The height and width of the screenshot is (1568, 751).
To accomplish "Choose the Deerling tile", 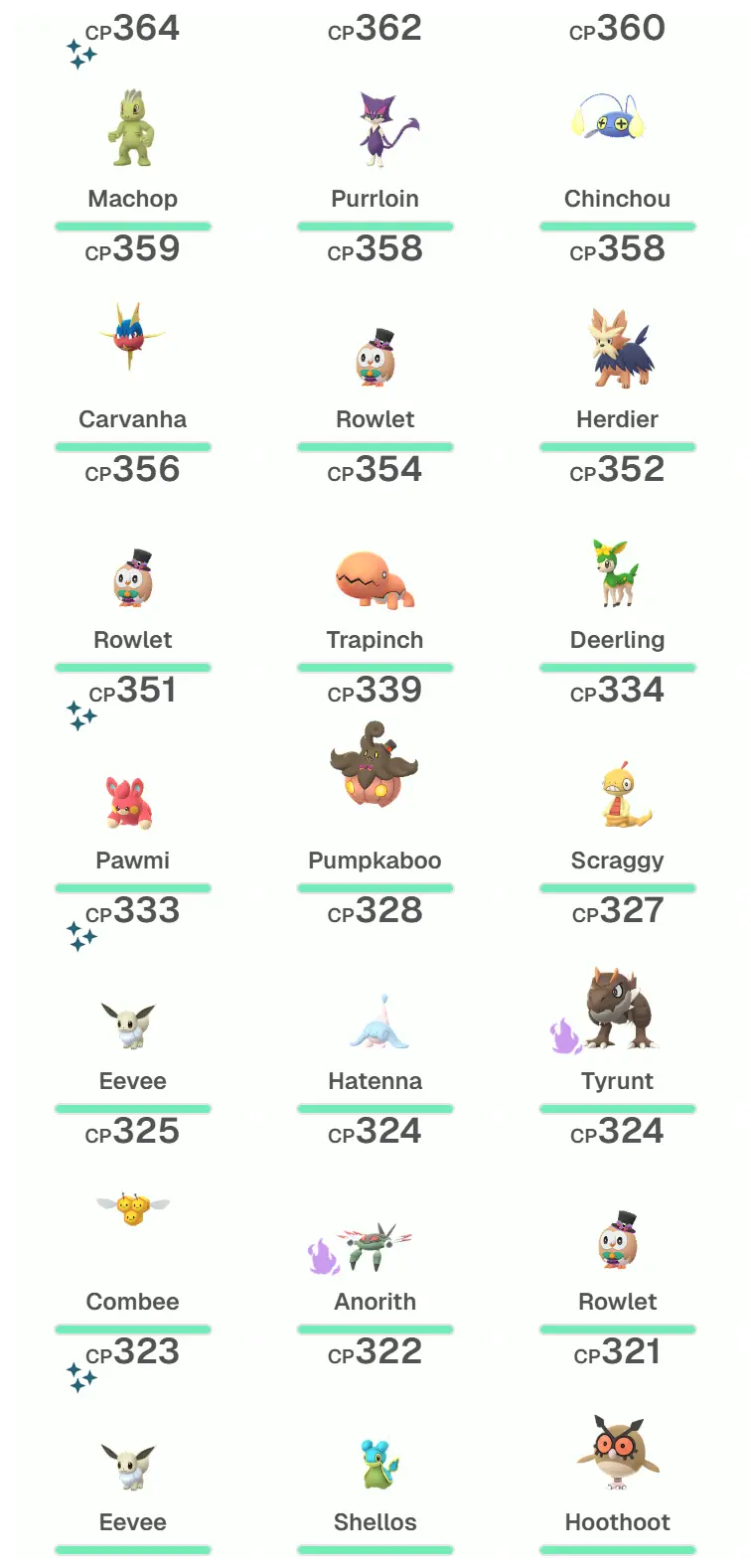I will click(617, 574).
